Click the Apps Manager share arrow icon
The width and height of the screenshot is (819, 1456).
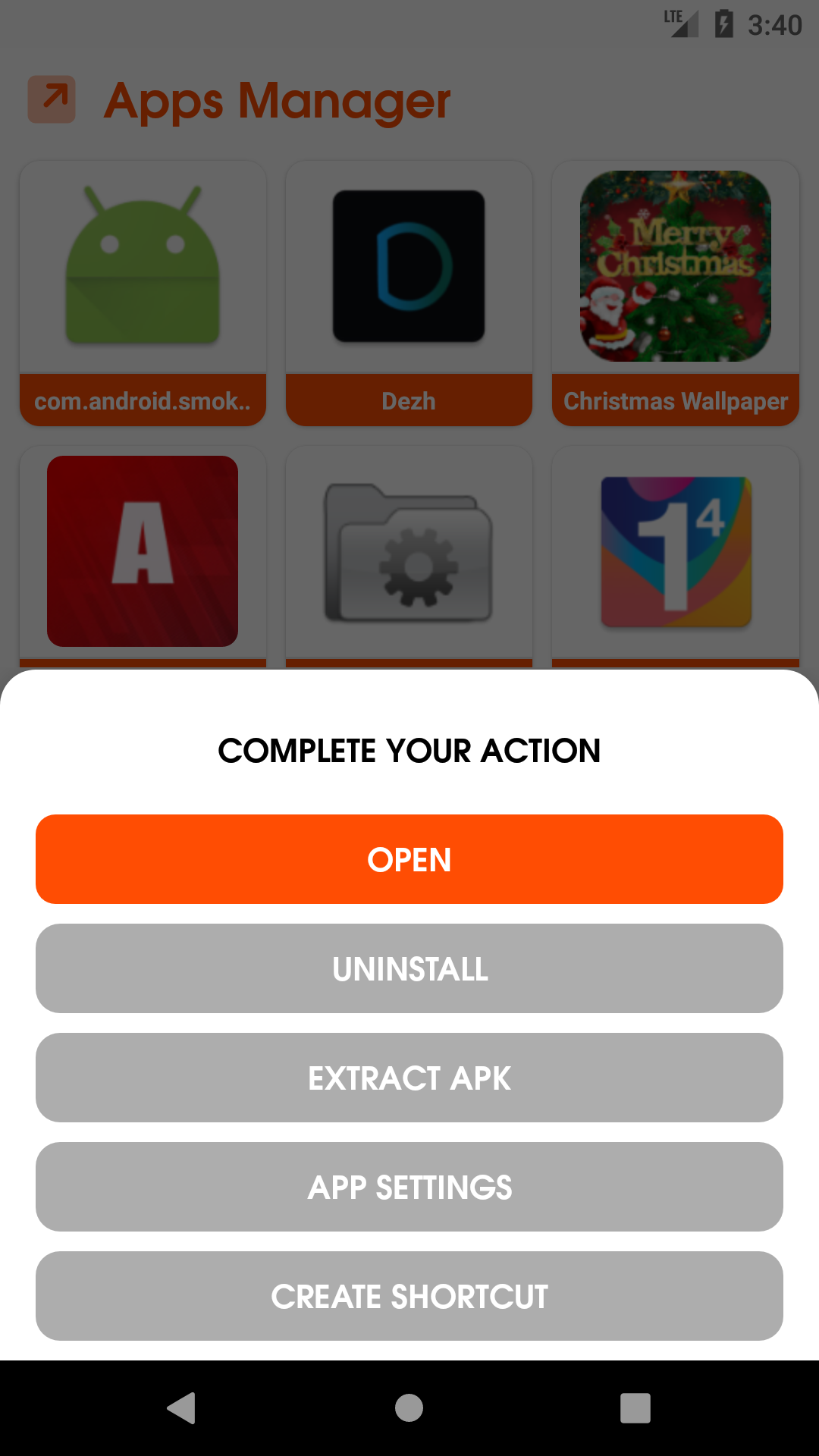point(51,98)
